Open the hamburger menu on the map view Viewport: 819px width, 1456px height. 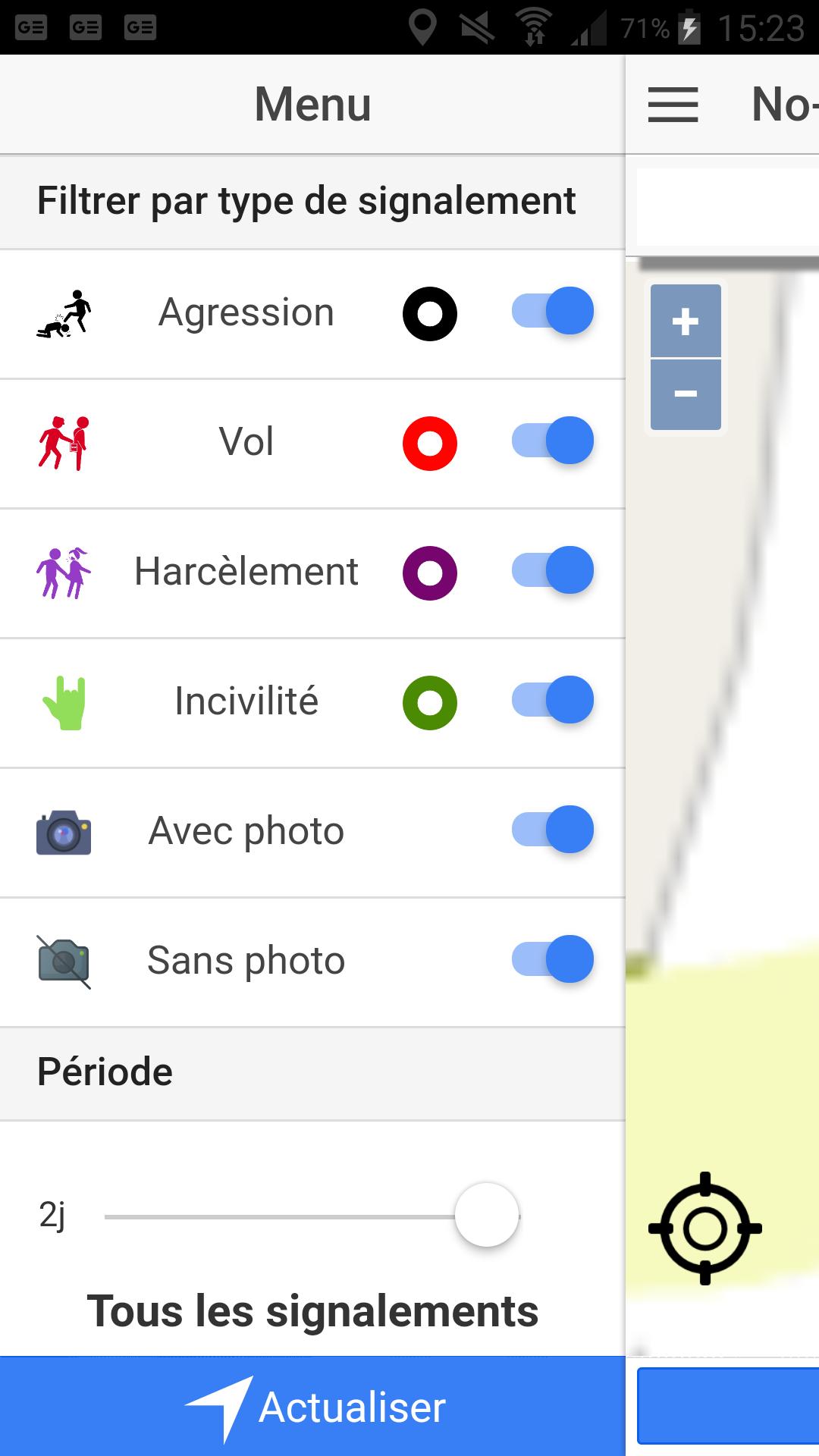tap(672, 105)
